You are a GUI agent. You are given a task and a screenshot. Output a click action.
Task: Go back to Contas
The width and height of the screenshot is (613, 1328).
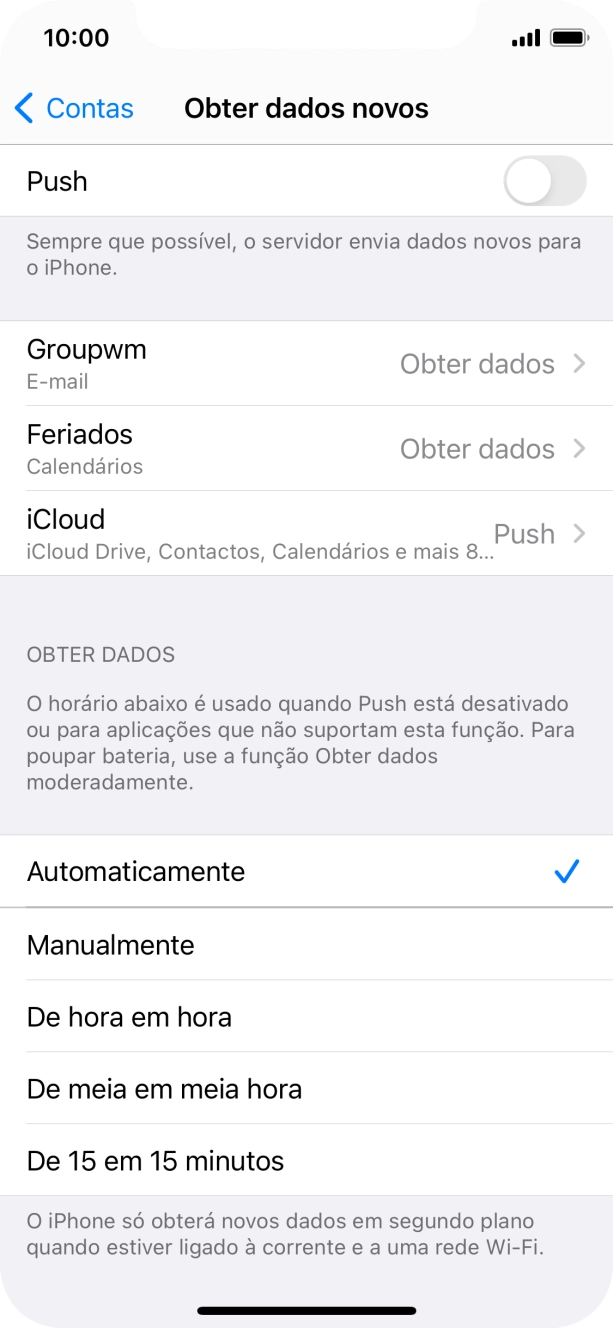[x=74, y=108]
